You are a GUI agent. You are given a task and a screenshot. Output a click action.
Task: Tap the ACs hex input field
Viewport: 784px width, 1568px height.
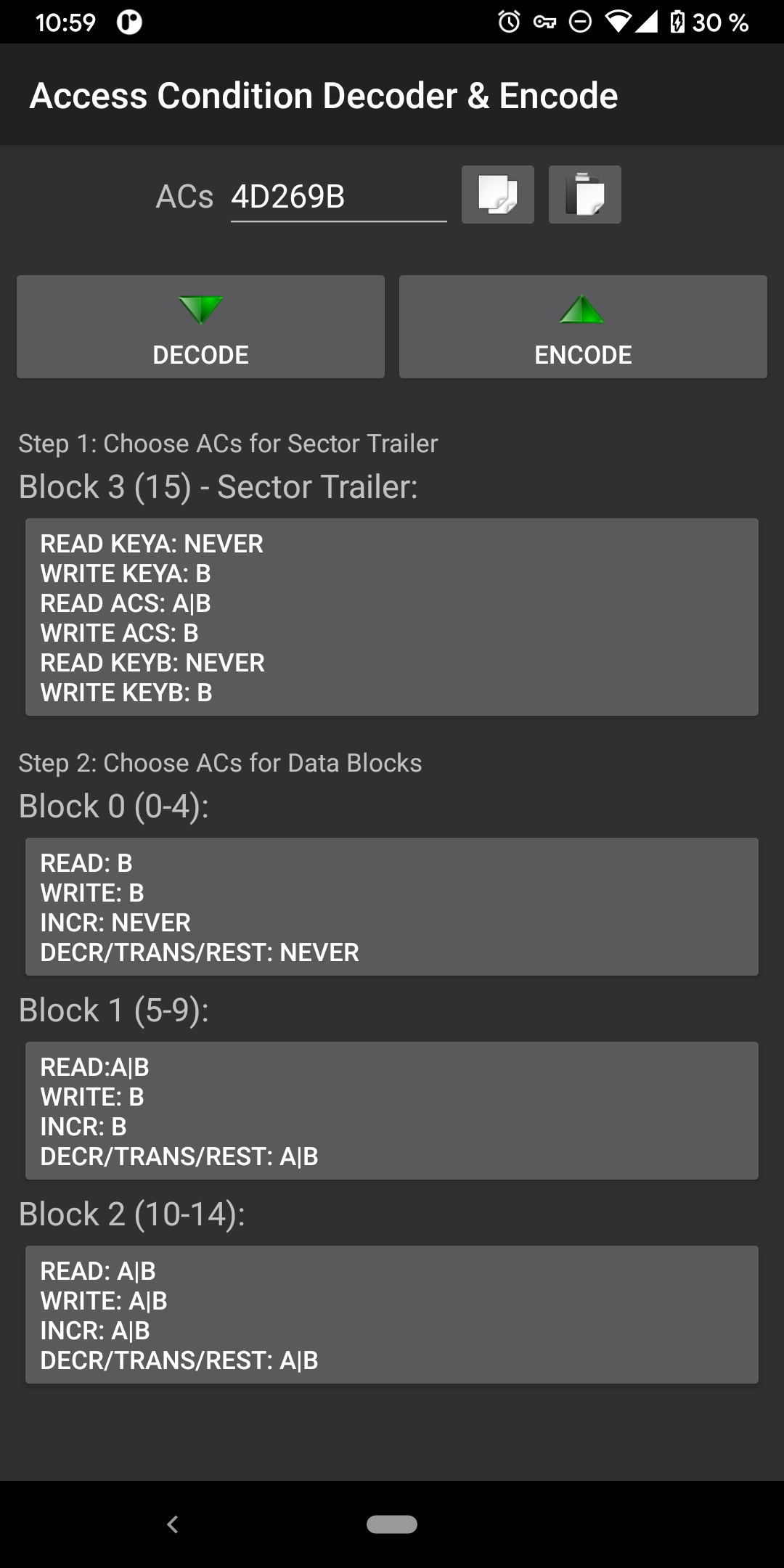[338, 197]
